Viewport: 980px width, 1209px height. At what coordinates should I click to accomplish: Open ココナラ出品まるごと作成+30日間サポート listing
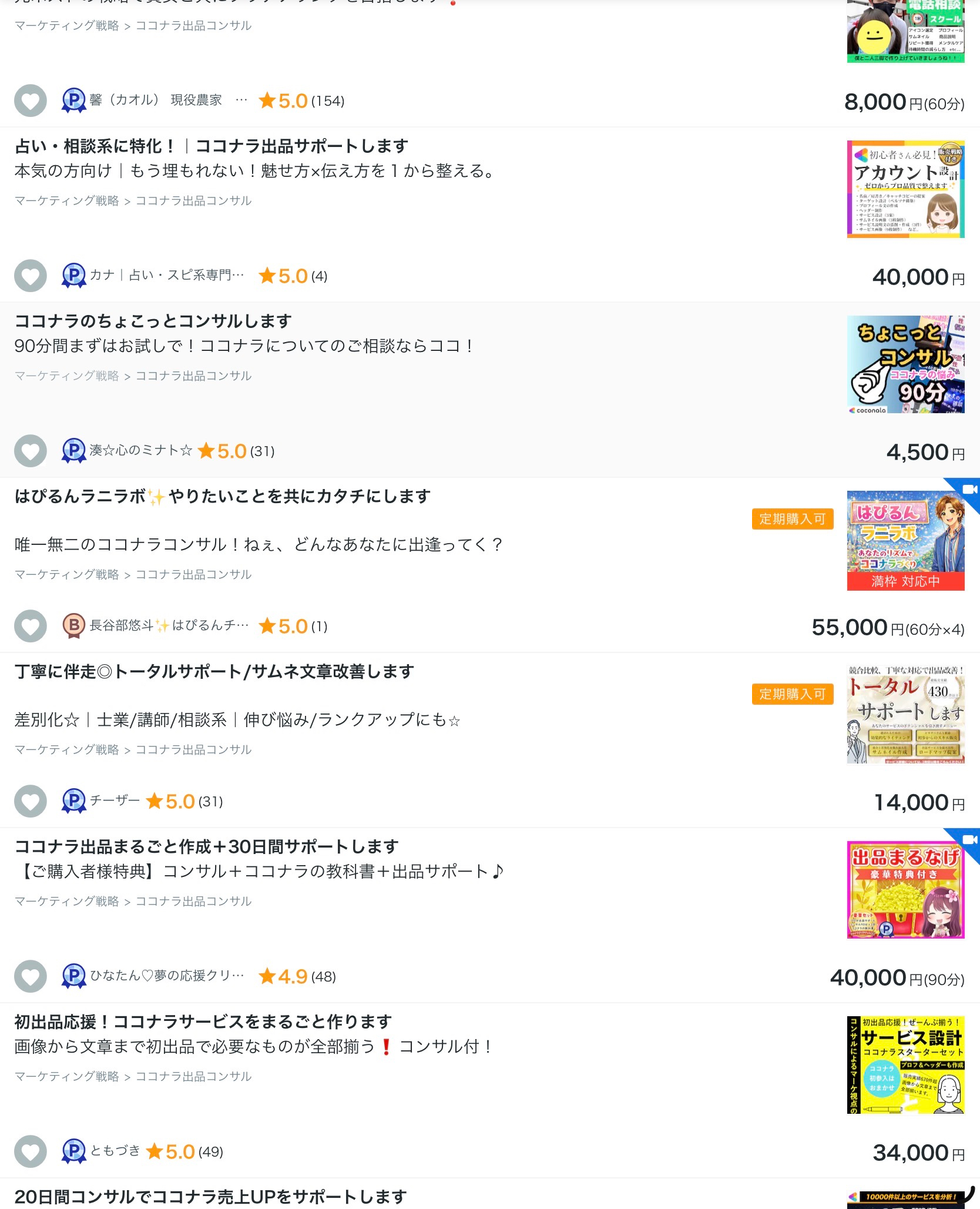(207, 847)
